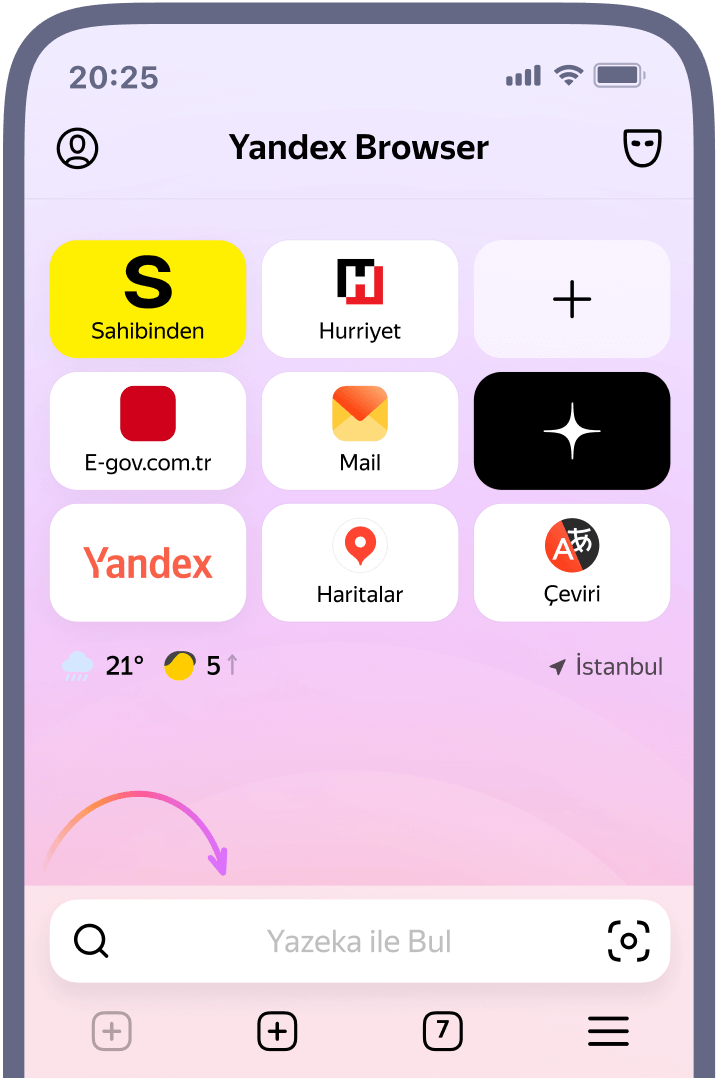The width and height of the screenshot is (720, 1078).
Task: Change the İstanbul location
Action: click(607, 667)
